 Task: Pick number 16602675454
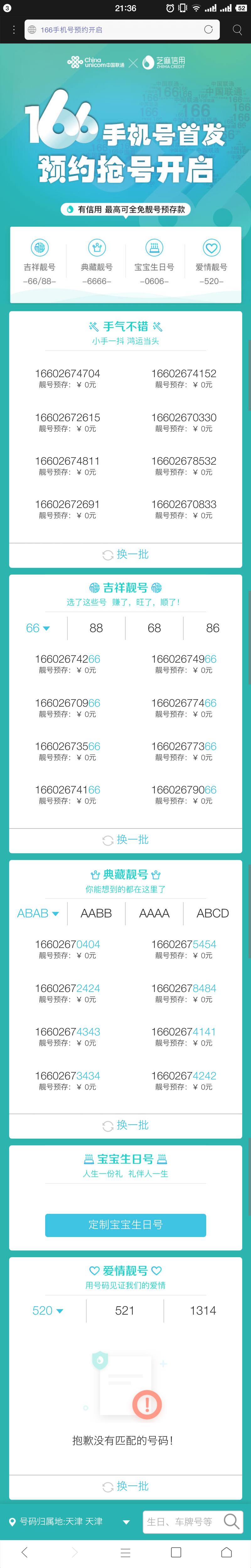(x=184, y=949)
